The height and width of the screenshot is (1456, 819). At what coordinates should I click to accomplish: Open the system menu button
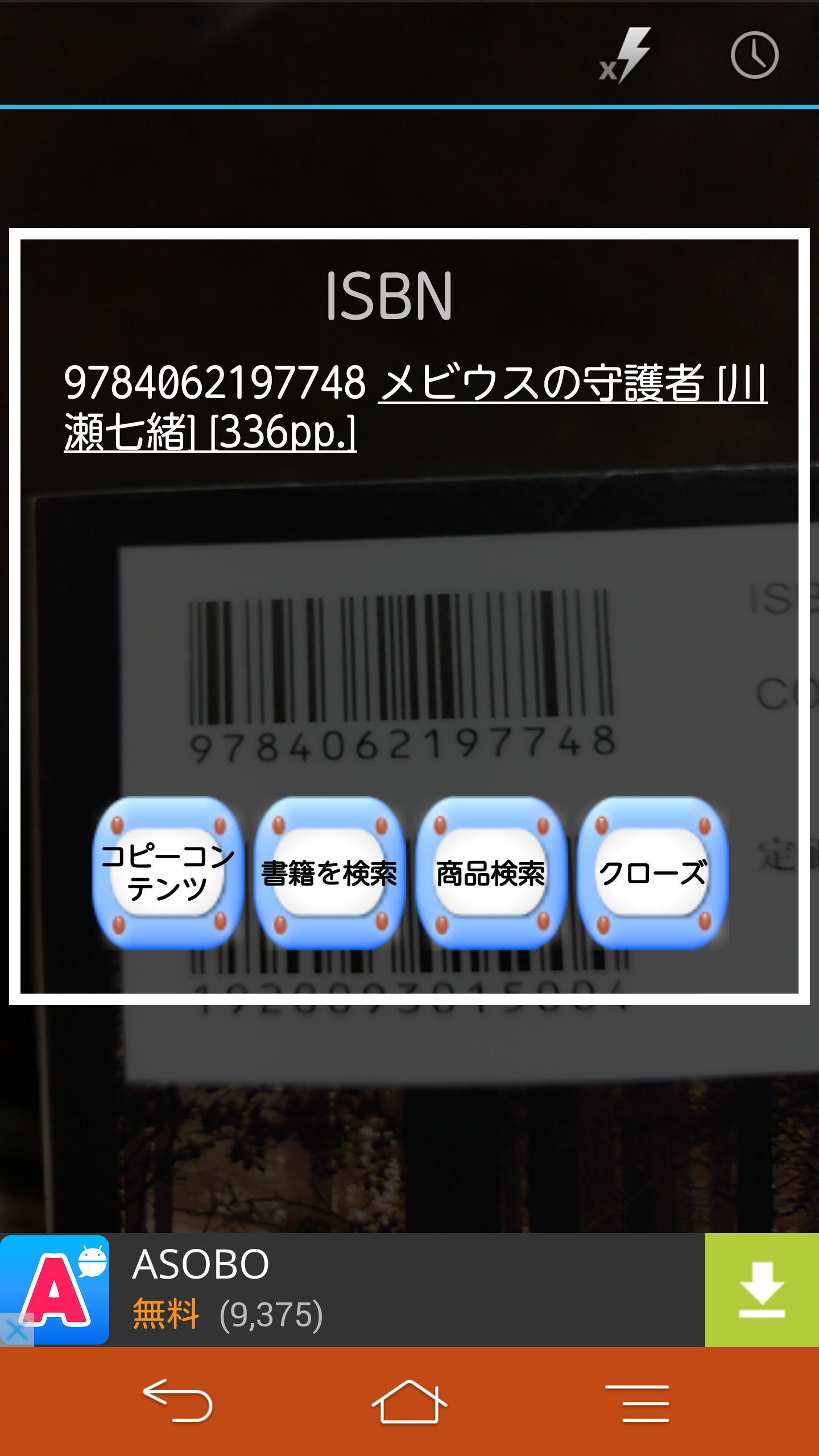pyautogui.click(x=637, y=1403)
